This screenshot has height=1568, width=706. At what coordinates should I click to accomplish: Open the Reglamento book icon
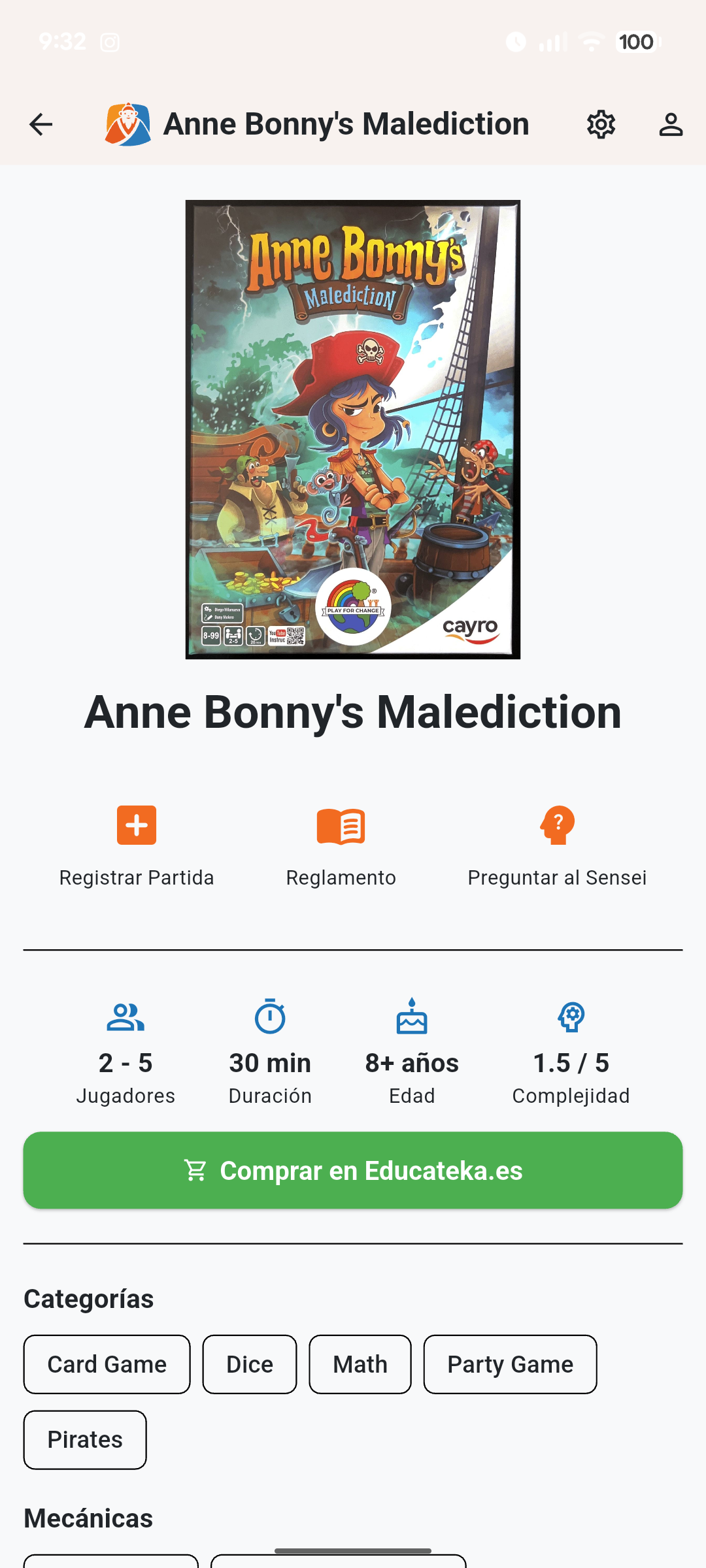(341, 825)
